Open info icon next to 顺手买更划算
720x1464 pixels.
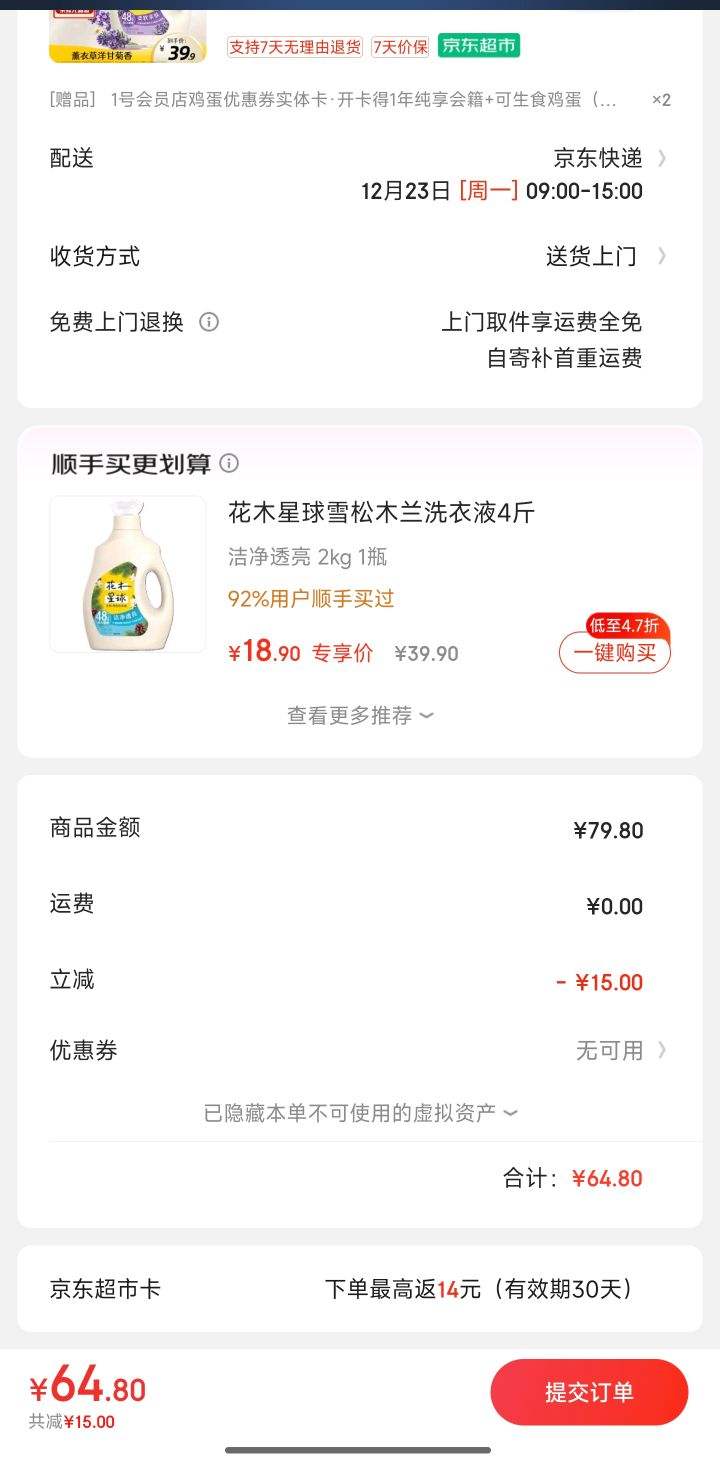click(229, 463)
